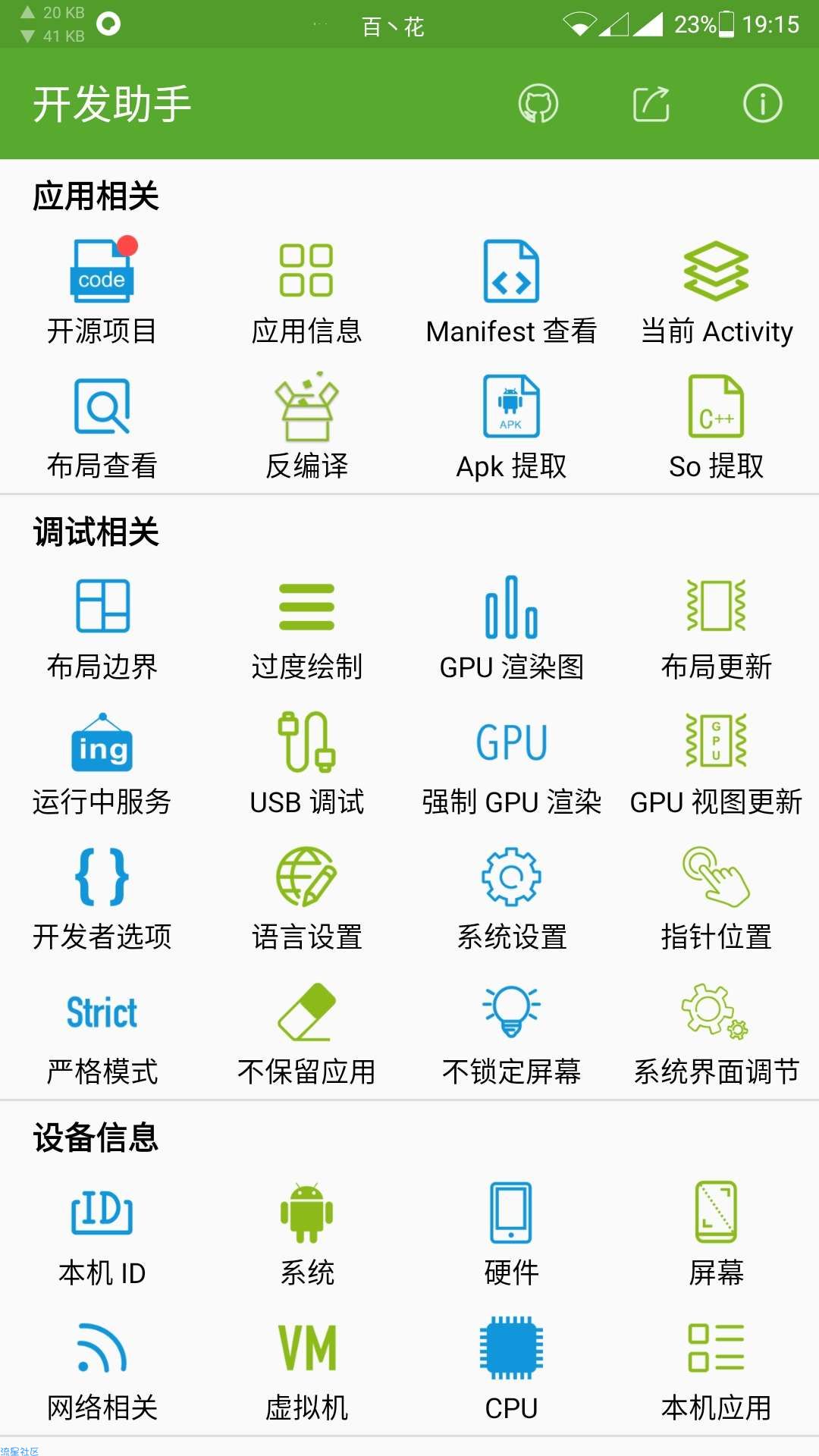Launch 反编译 decompile tool
The height and width of the screenshot is (1456, 819).
click(307, 428)
